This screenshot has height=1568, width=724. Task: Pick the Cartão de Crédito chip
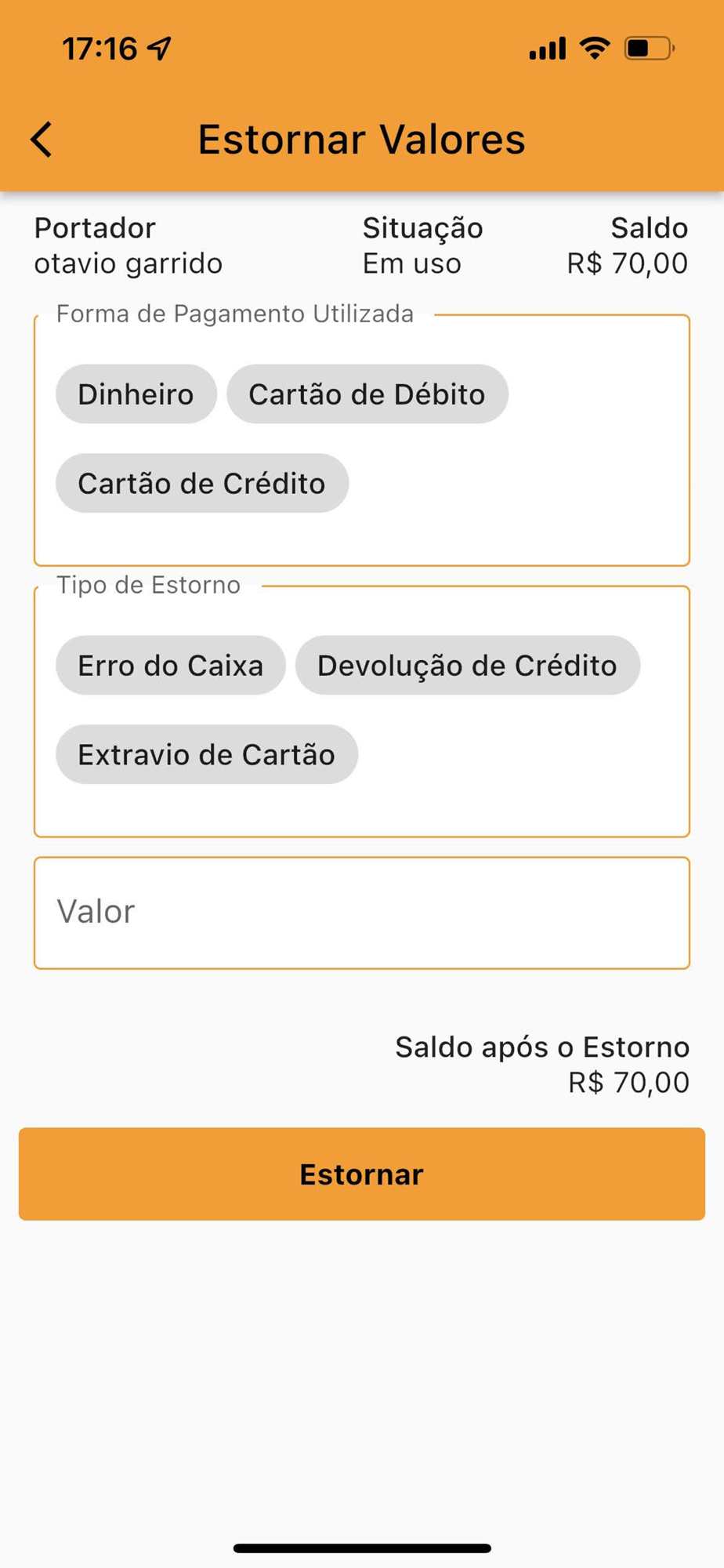(x=201, y=483)
